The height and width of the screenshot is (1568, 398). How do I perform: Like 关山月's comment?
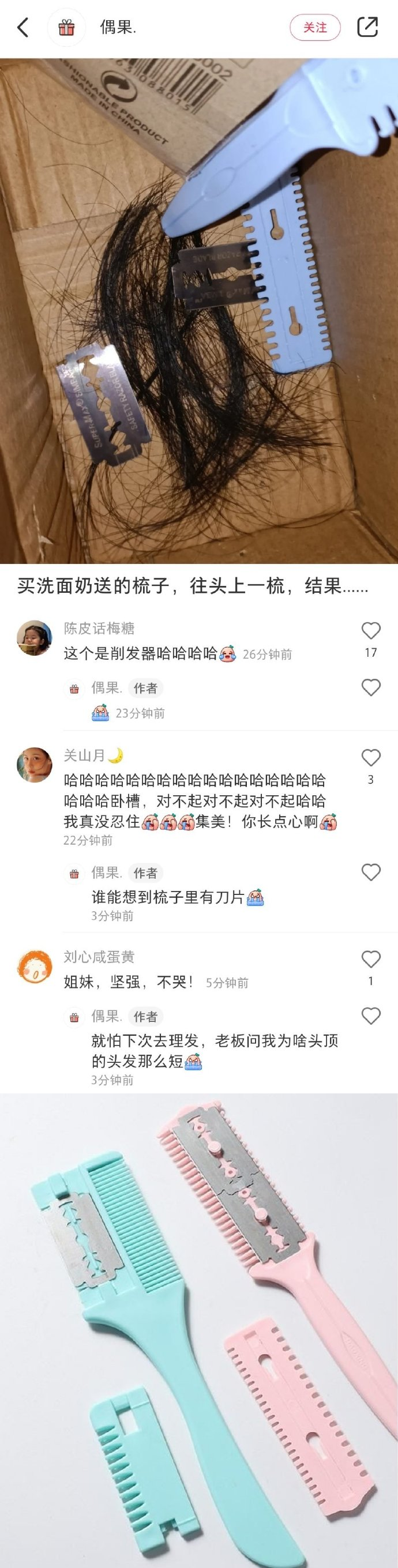(371, 758)
